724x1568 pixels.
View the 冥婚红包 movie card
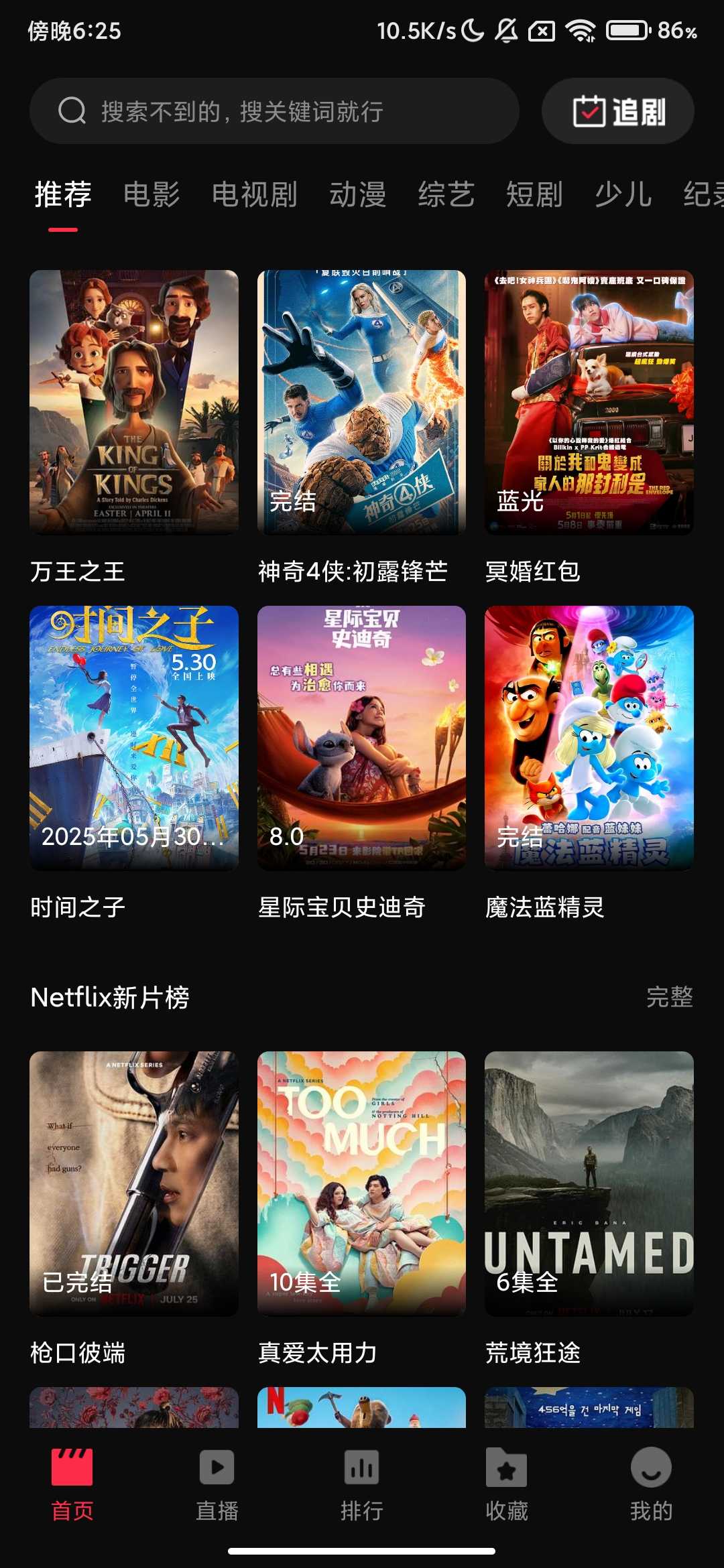[x=589, y=402]
